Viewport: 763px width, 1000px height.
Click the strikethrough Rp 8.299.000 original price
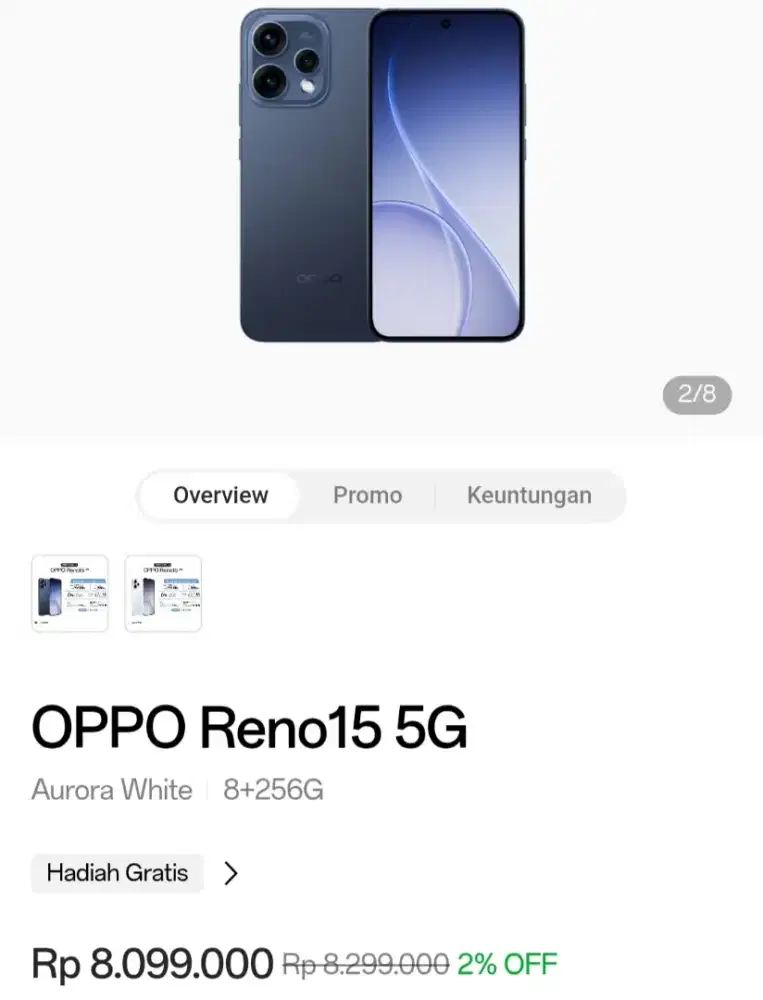pos(364,963)
